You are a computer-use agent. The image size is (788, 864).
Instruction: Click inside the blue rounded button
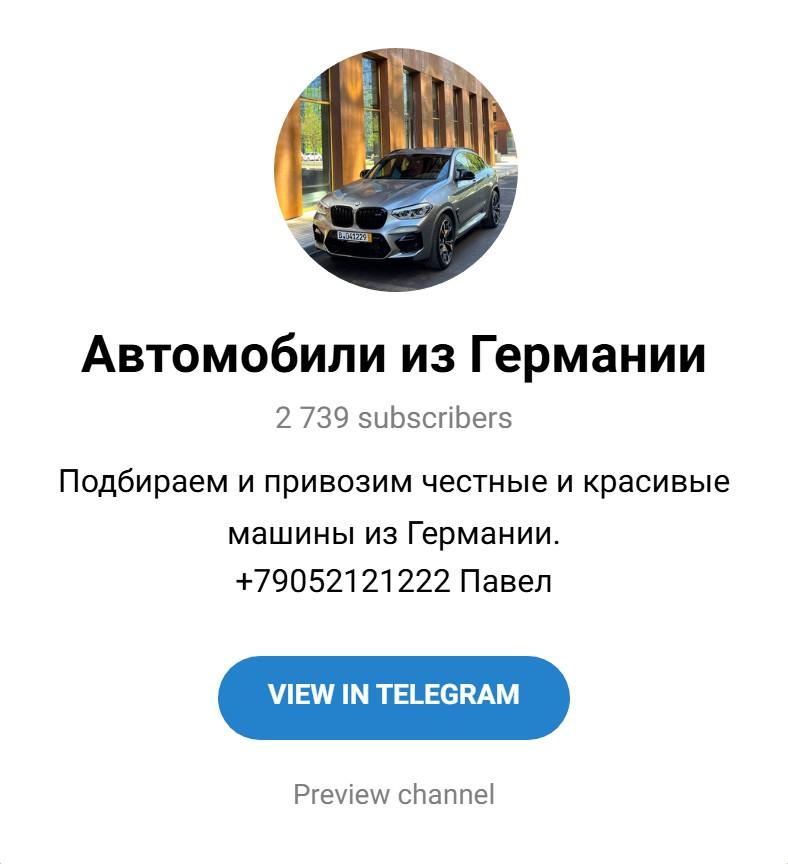click(393, 697)
